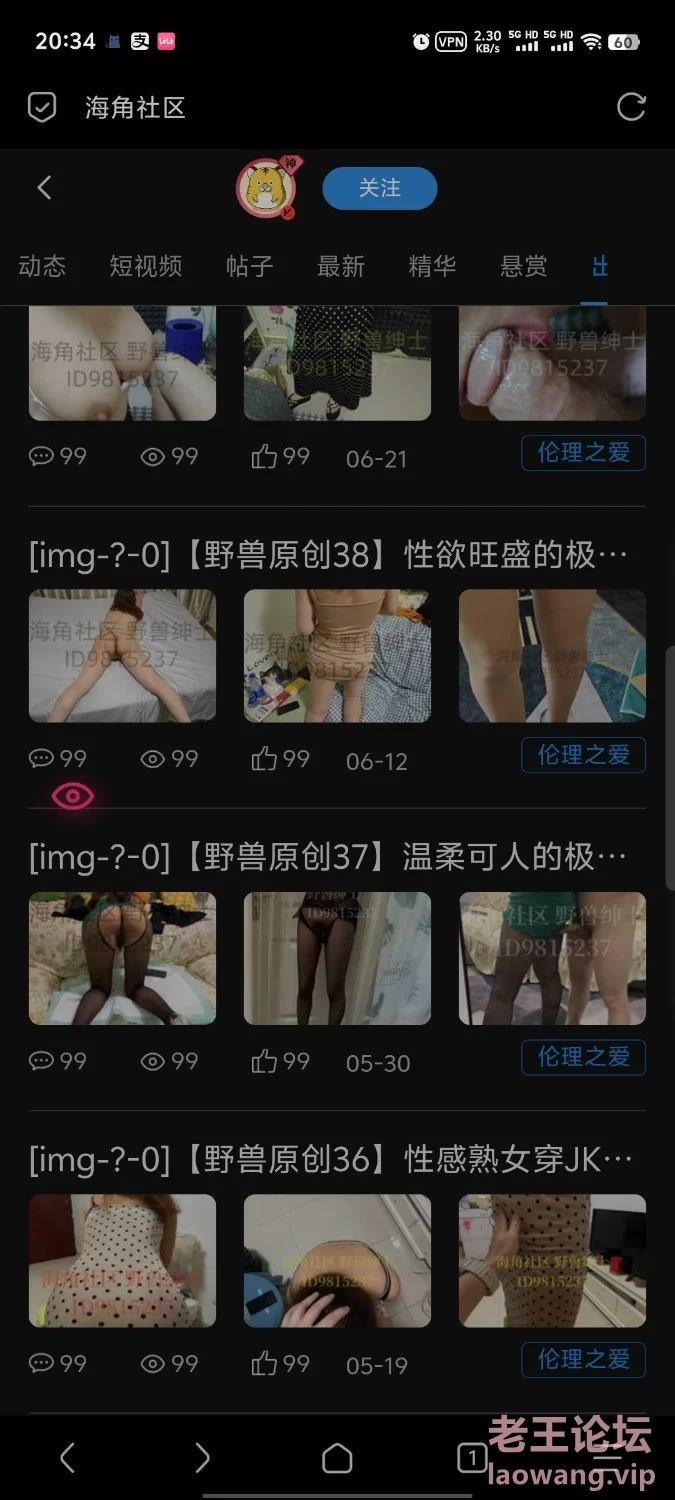
Task: Open the user's avatar picture
Action: [265, 188]
